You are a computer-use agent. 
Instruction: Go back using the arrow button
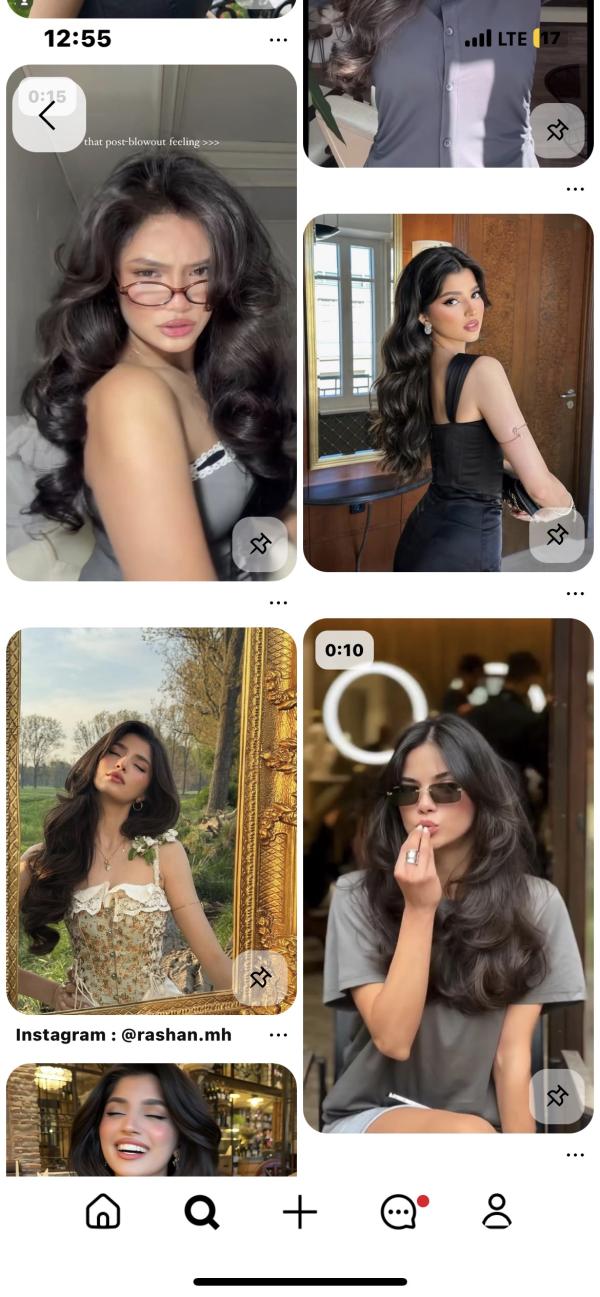[x=47, y=116]
